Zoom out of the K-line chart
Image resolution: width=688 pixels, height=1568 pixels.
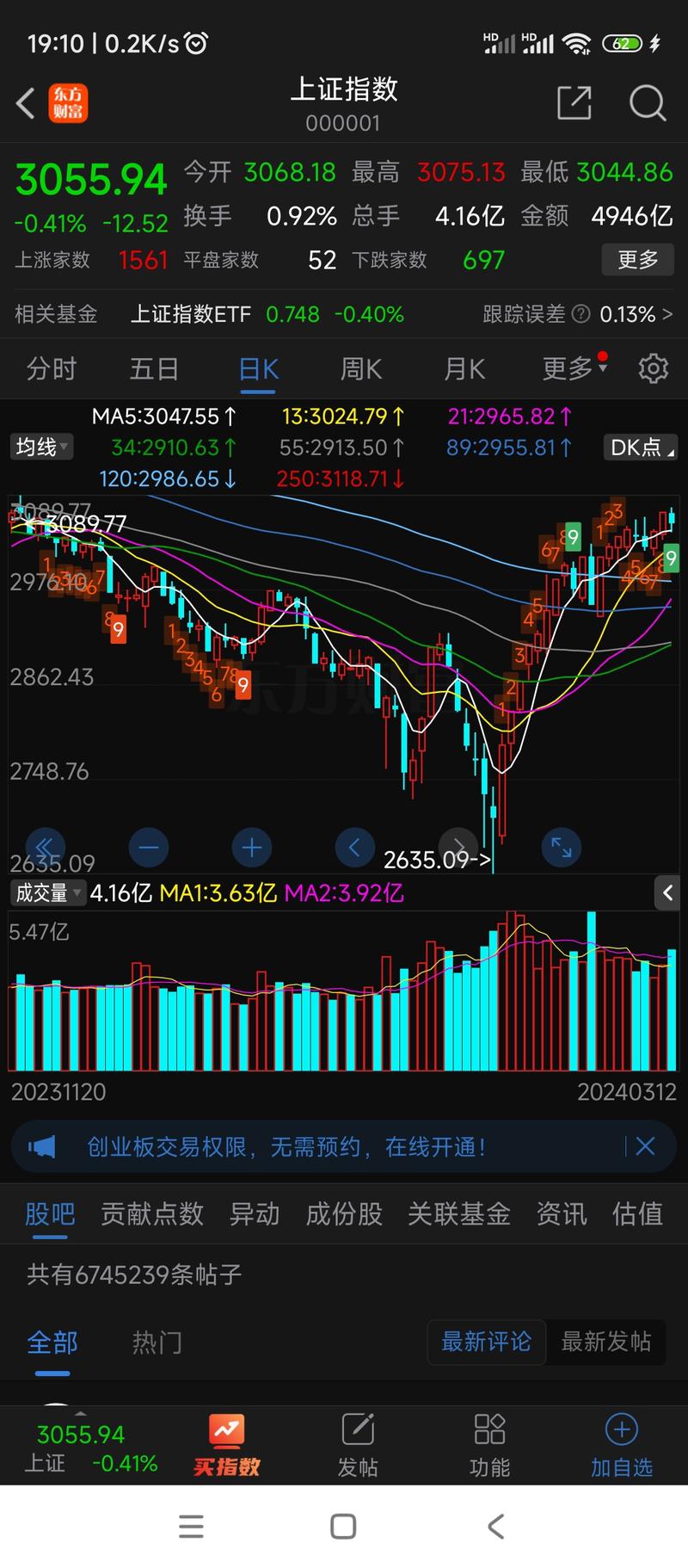pos(148,848)
